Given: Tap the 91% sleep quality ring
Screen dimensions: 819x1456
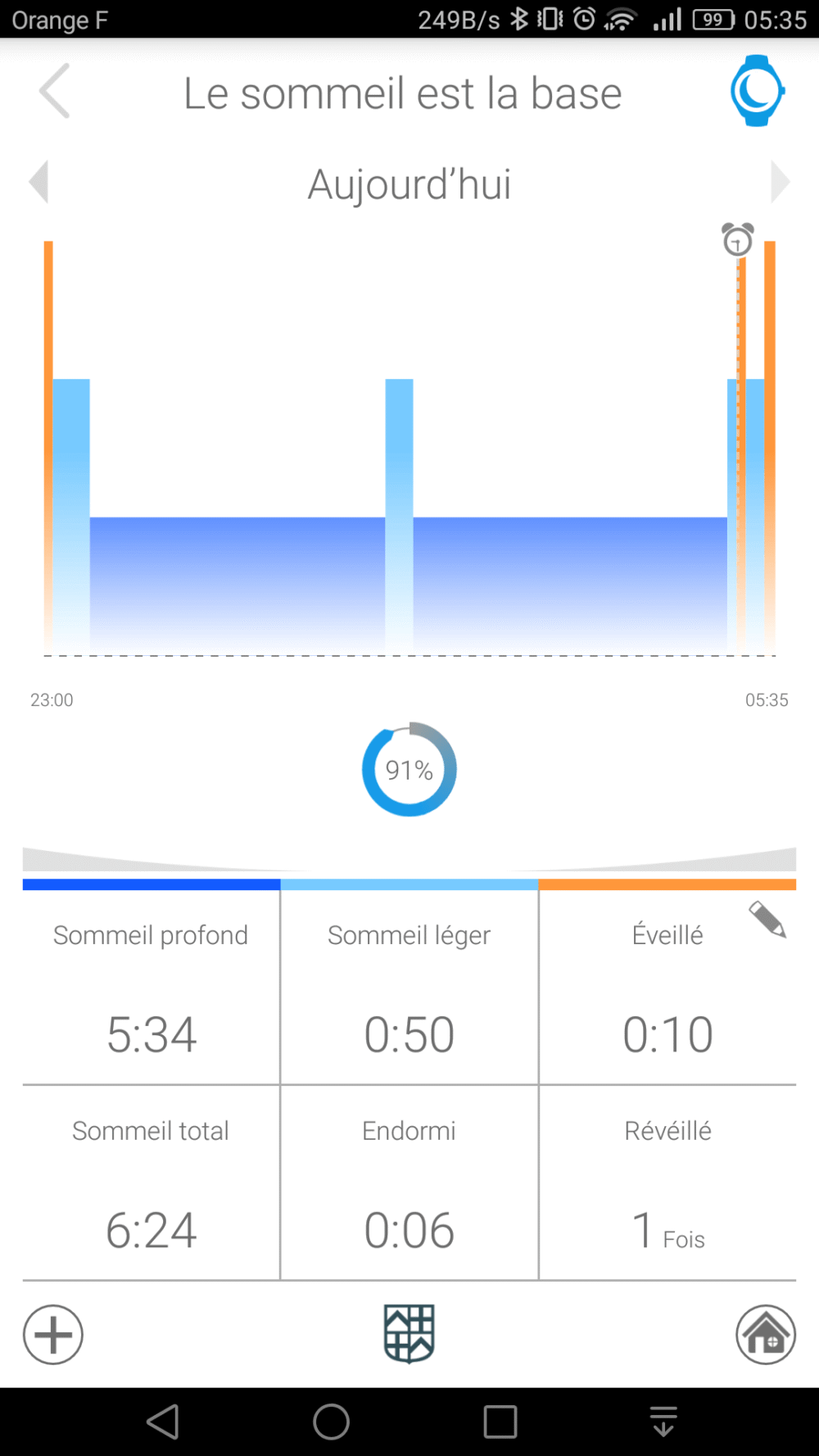Looking at the screenshot, I should tap(409, 770).
